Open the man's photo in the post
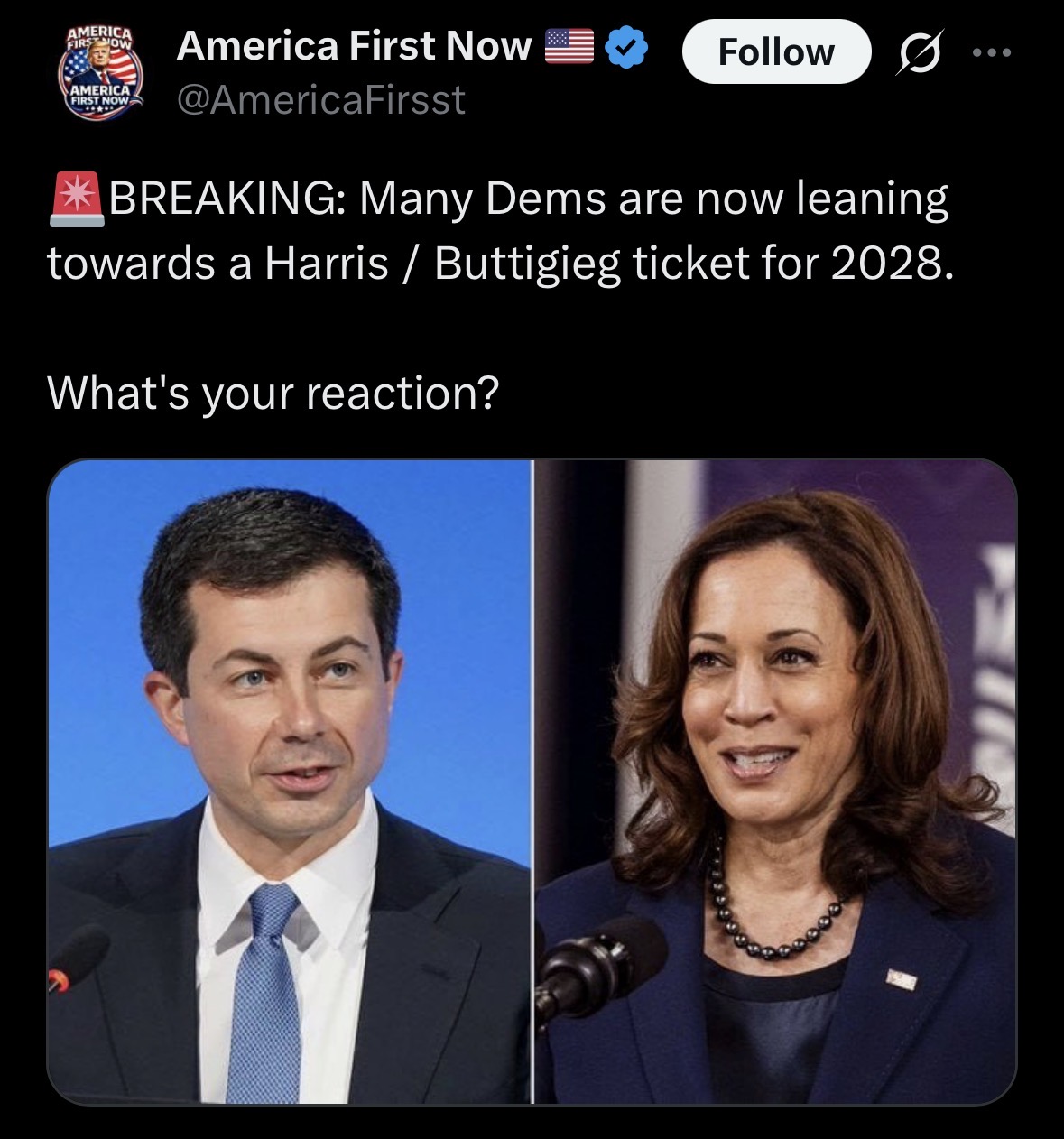 [x=289, y=782]
